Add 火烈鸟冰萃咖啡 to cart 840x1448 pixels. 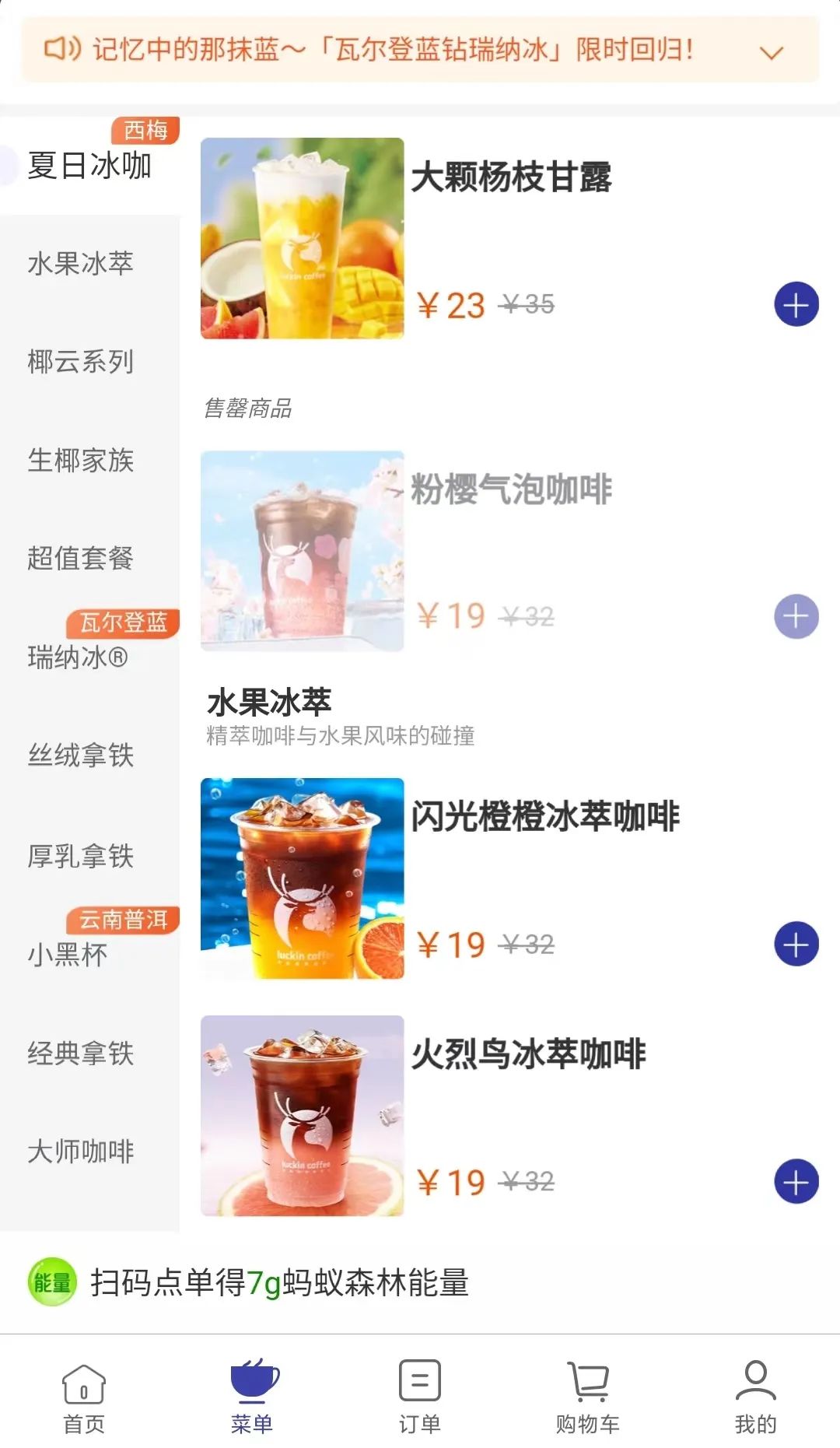[796, 1182]
